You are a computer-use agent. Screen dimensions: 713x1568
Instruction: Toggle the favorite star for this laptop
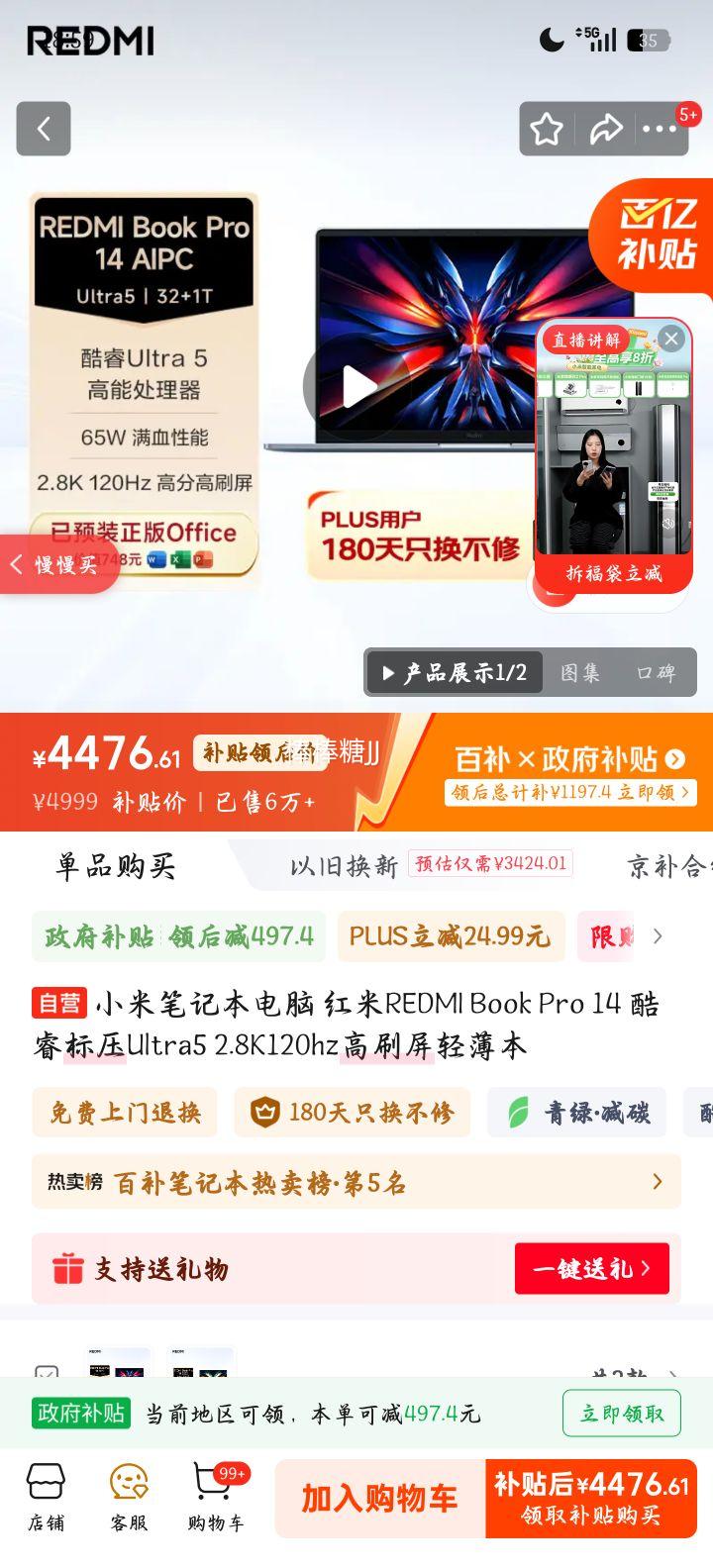pyautogui.click(x=546, y=129)
